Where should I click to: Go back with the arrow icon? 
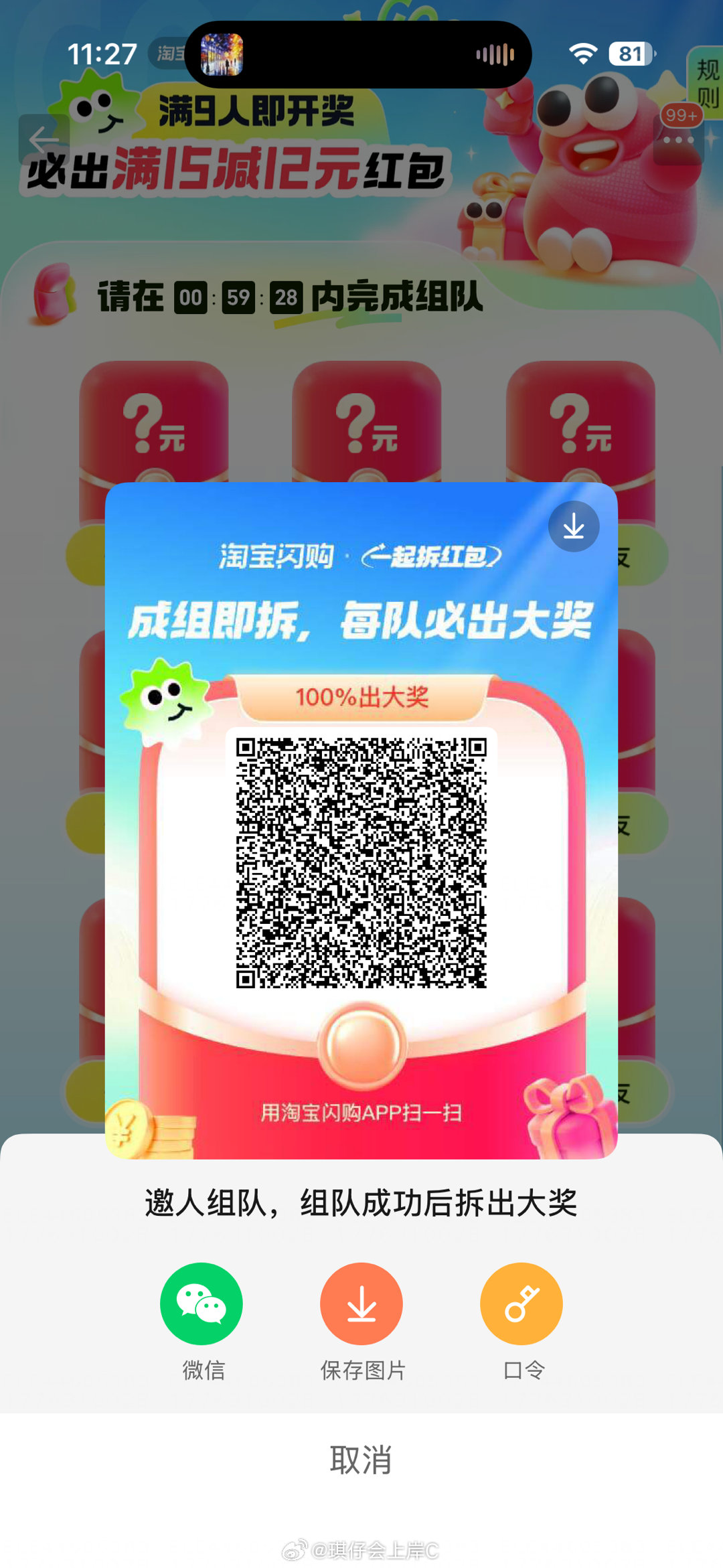coord(44,140)
